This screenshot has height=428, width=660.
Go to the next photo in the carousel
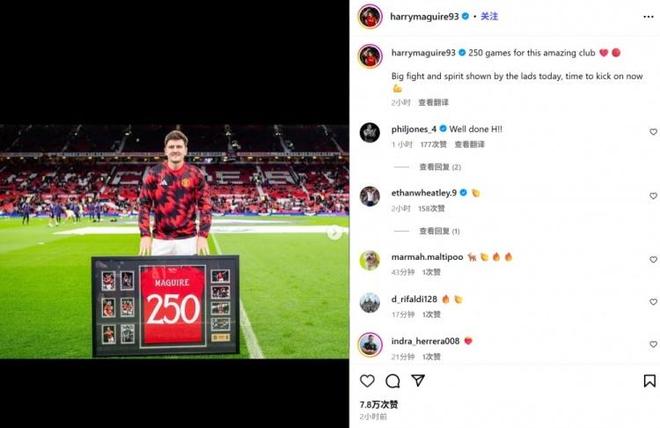click(335, 232)
